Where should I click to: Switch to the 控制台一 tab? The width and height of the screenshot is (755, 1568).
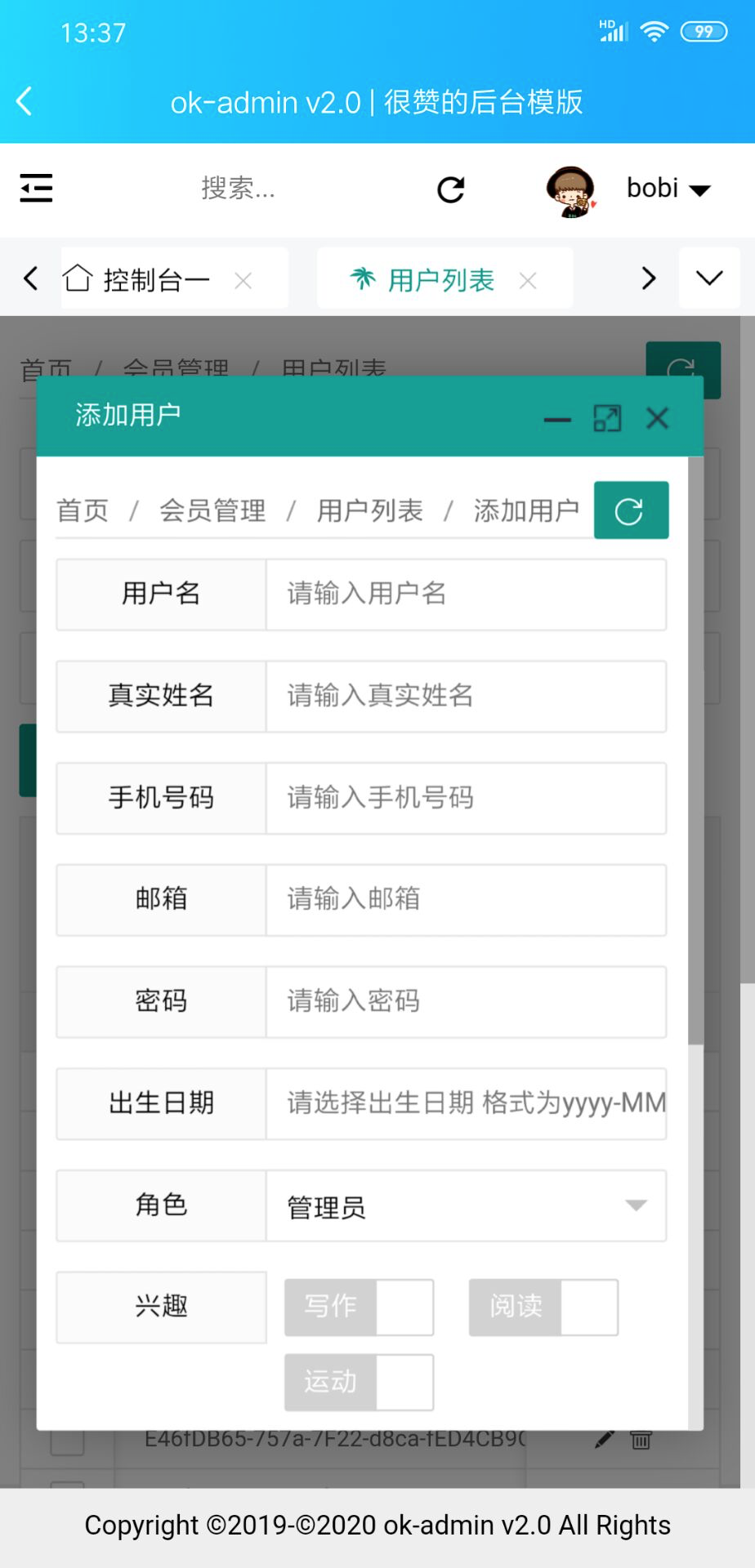pyautogui.click(x=155, y=280)
